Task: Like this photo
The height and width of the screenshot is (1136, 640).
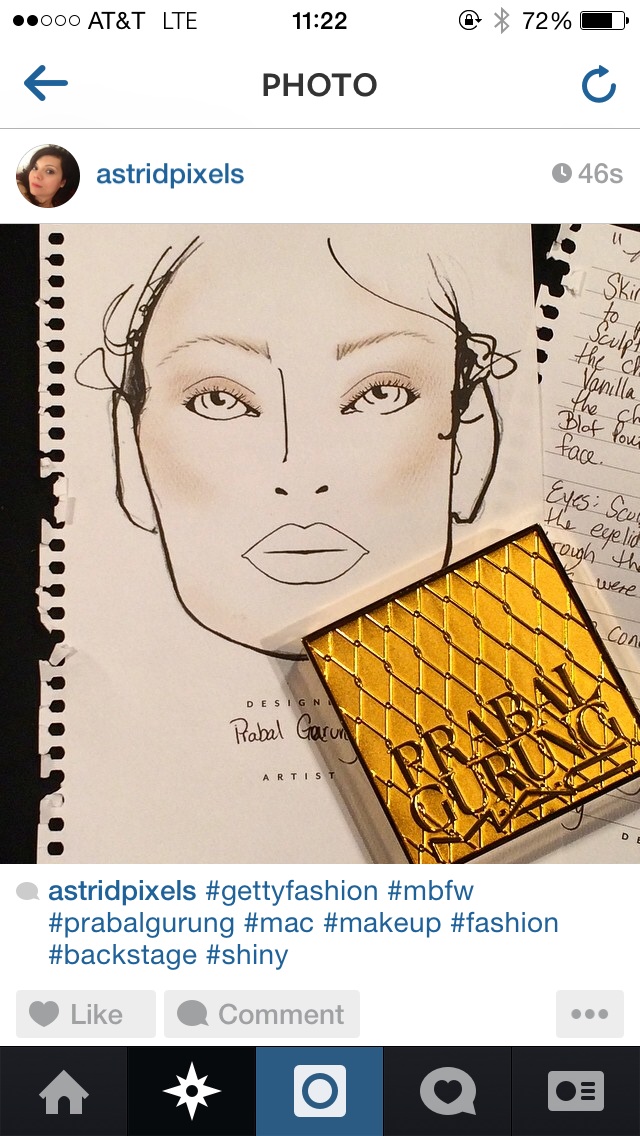Action: (x=86, y=1014)
